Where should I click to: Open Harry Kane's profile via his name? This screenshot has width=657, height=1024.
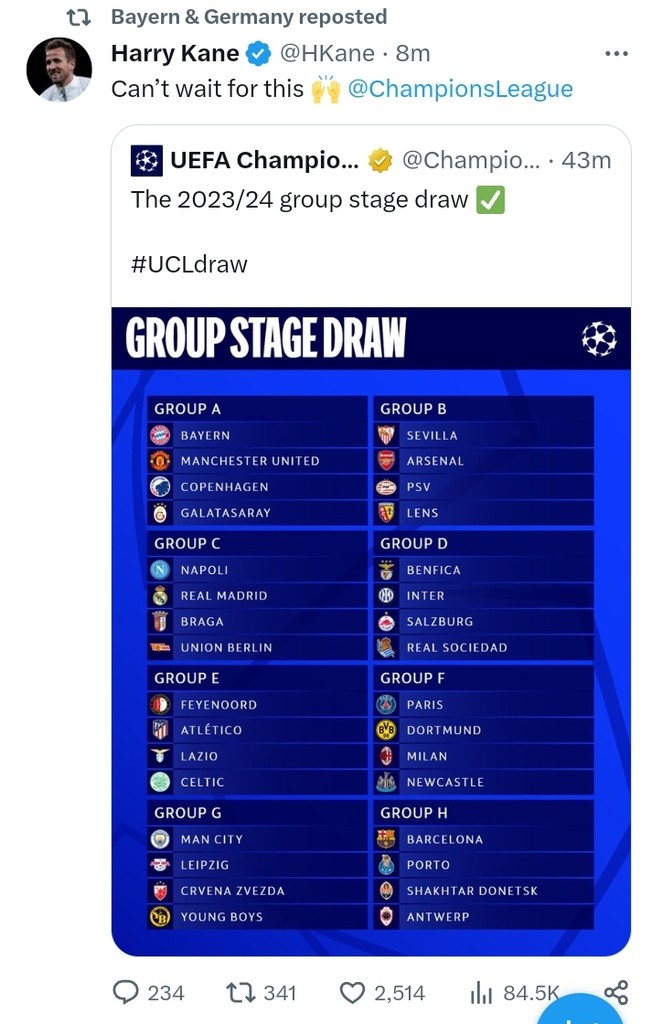175,54
